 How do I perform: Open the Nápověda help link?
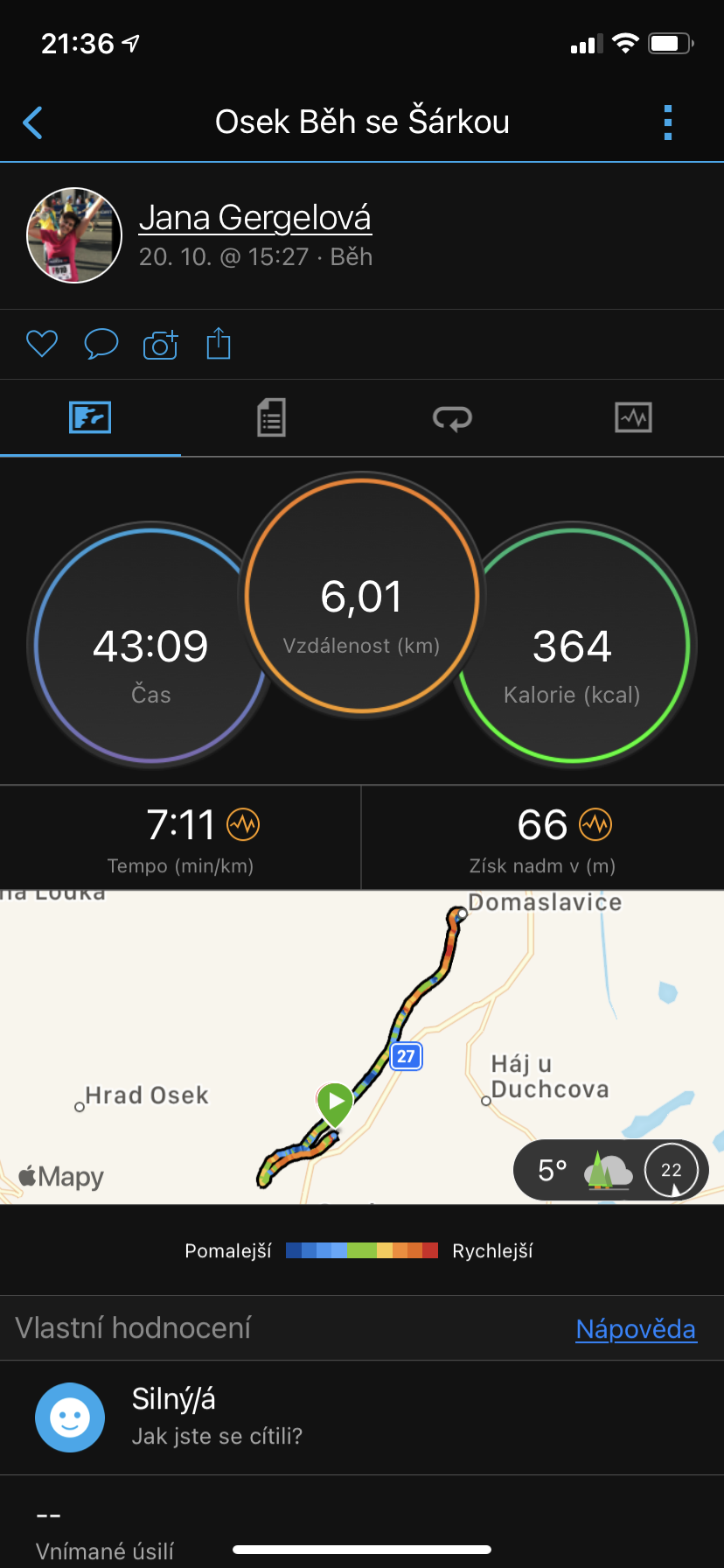click(636, 1329)
